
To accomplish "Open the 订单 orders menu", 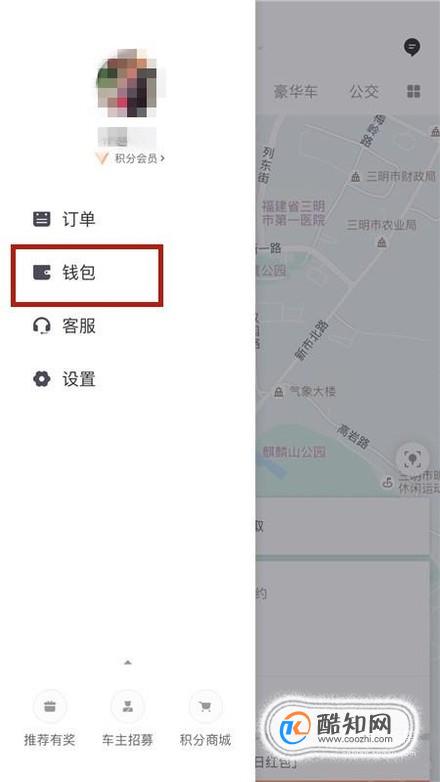I will 64,219.
